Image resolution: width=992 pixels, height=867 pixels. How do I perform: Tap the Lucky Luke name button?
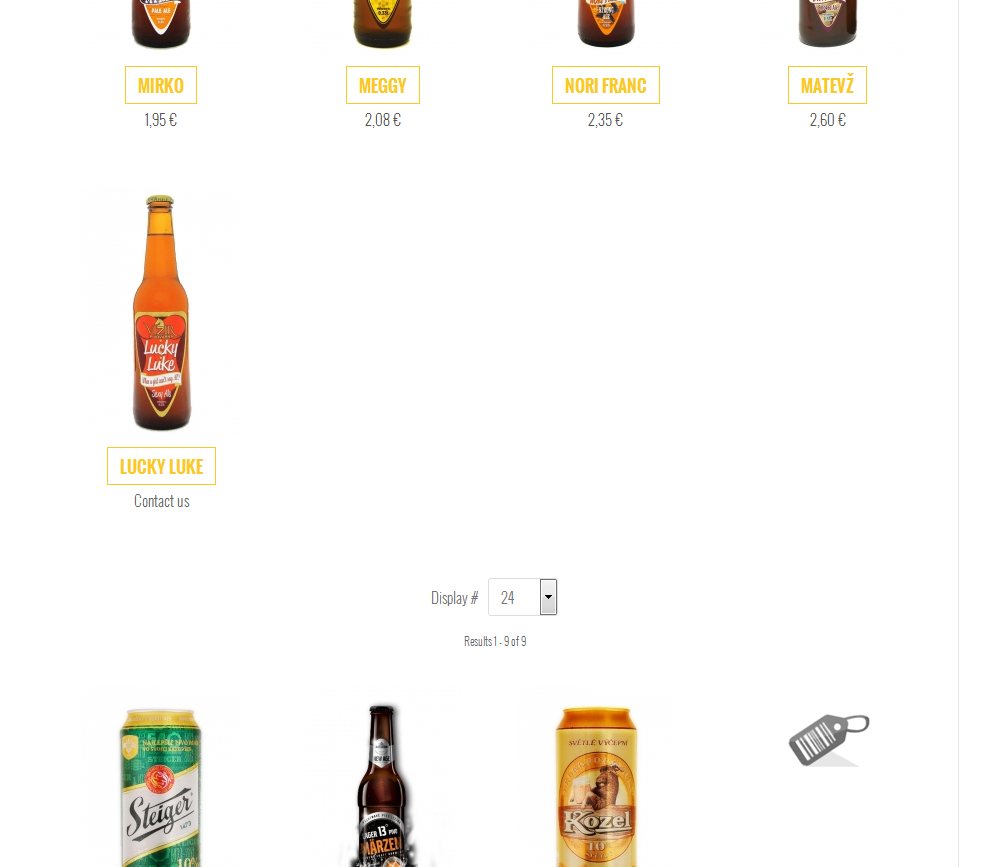(x=161, y=466)
